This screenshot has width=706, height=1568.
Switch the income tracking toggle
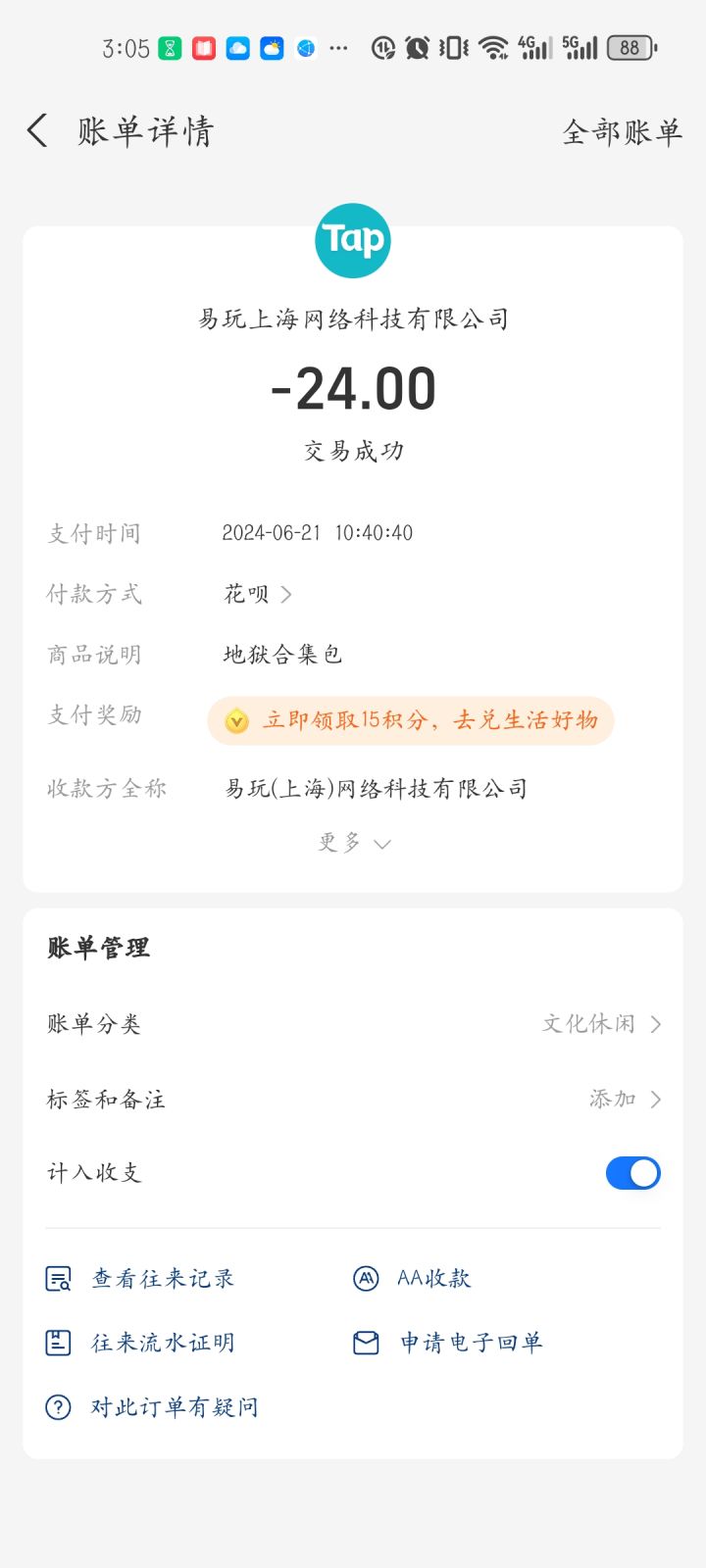tap(632, 1173)
